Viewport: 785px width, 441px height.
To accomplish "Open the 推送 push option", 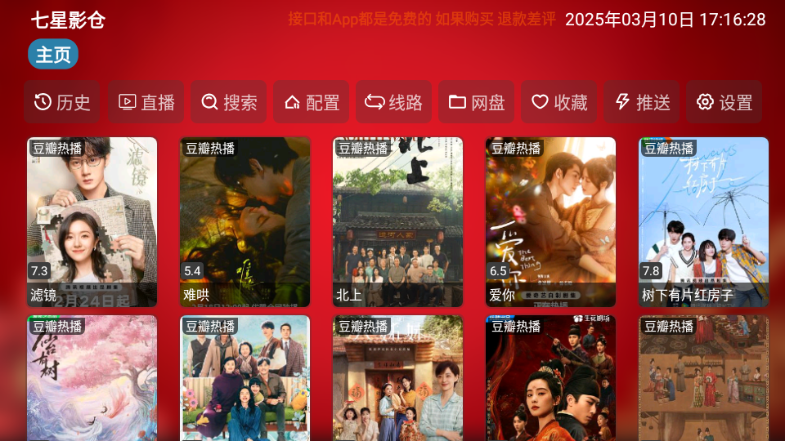I will click(x=641, y=102).
